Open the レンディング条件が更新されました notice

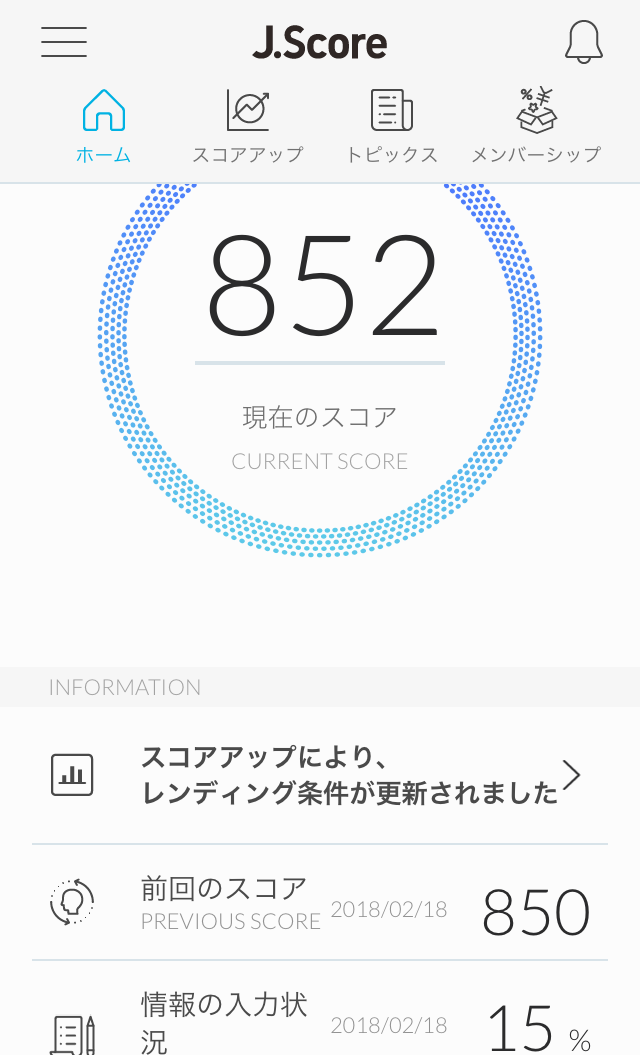click(x=320, y=775)
